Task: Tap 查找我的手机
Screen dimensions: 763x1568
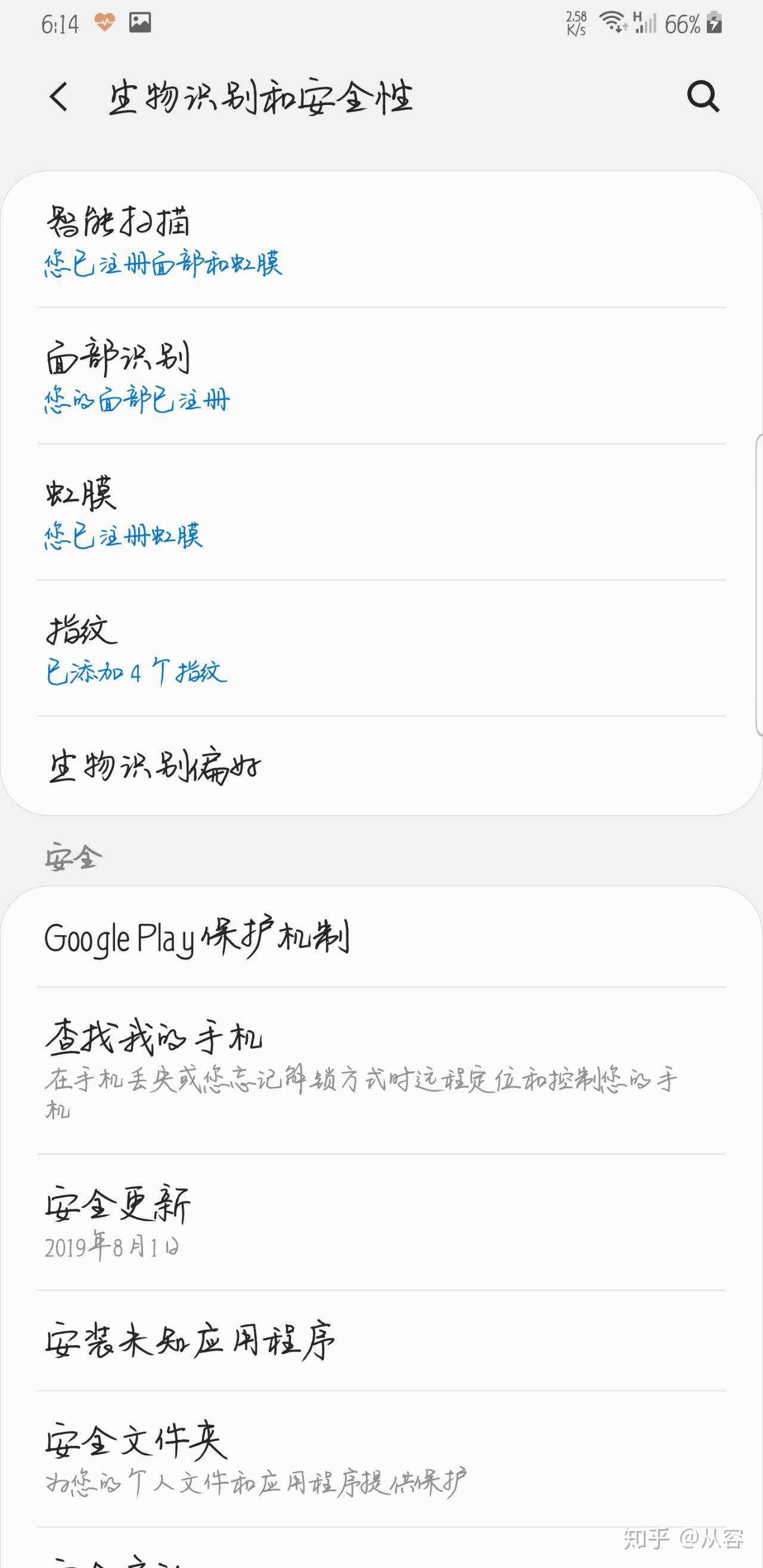Action: pyautogui.click(x=381, y=1070)
